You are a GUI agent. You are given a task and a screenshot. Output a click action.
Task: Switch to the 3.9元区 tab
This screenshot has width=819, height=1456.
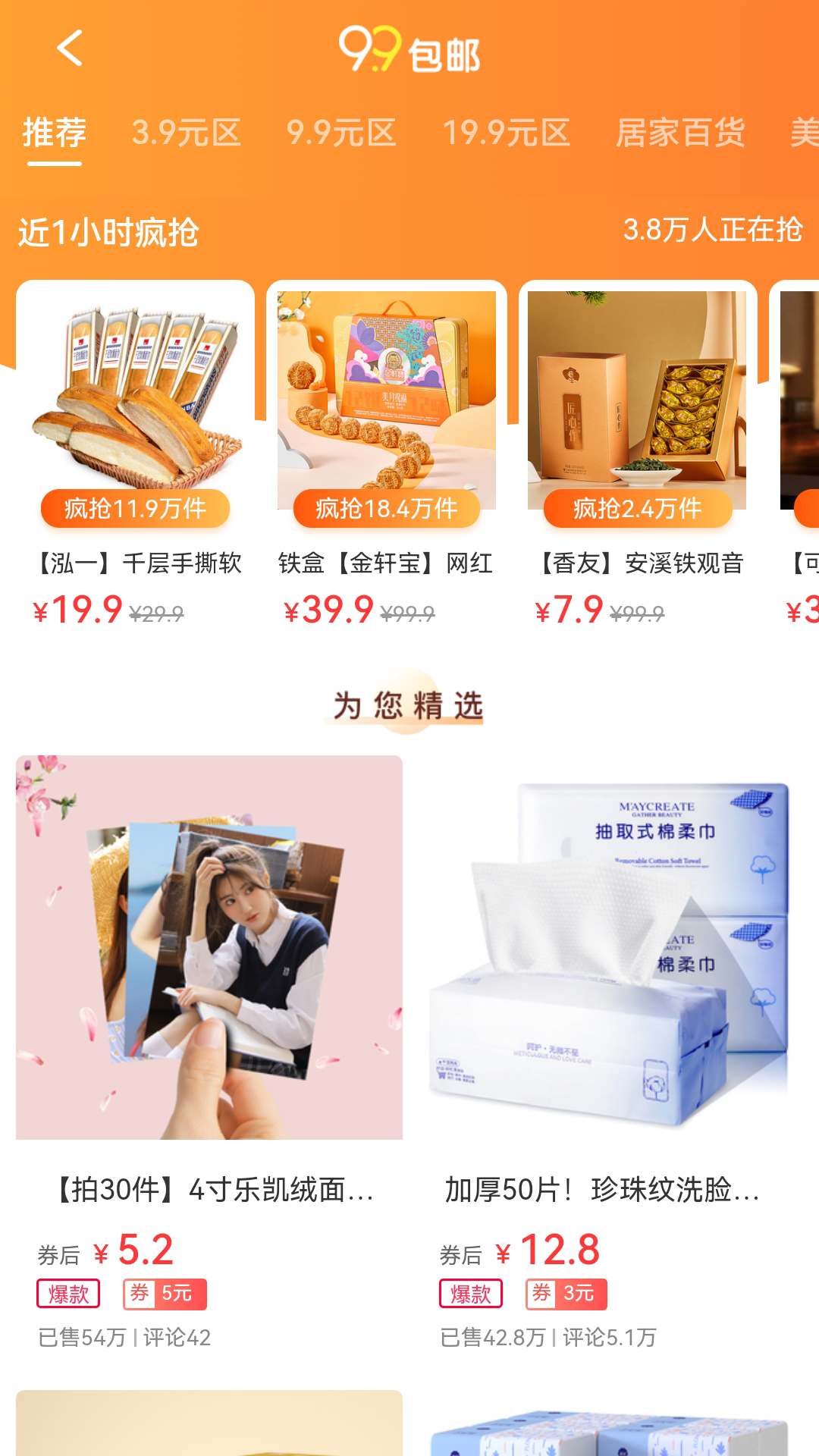click(x=187, y=133)
